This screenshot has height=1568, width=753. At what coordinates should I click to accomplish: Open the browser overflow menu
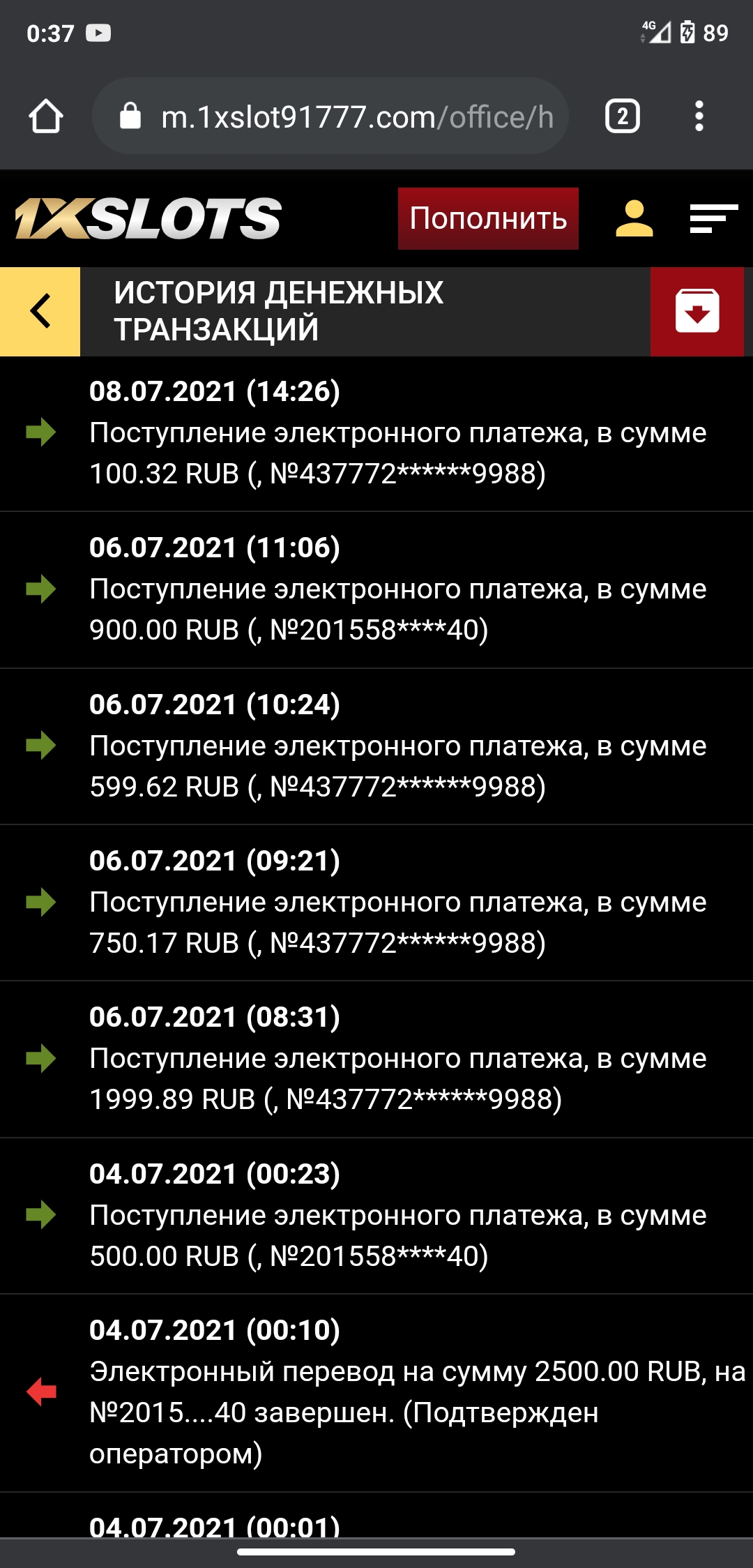[699, 116]
